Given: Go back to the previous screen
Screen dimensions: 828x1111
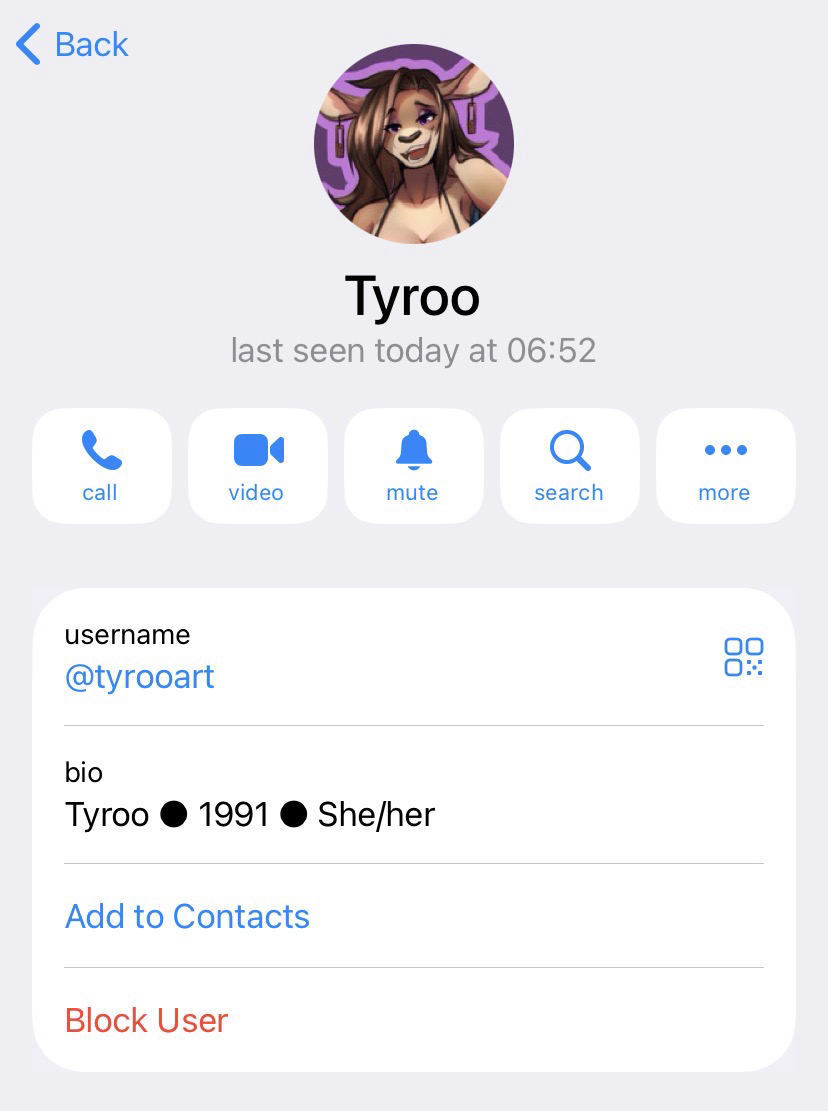Looking at the screenshot, I should [x=72, y=45].
